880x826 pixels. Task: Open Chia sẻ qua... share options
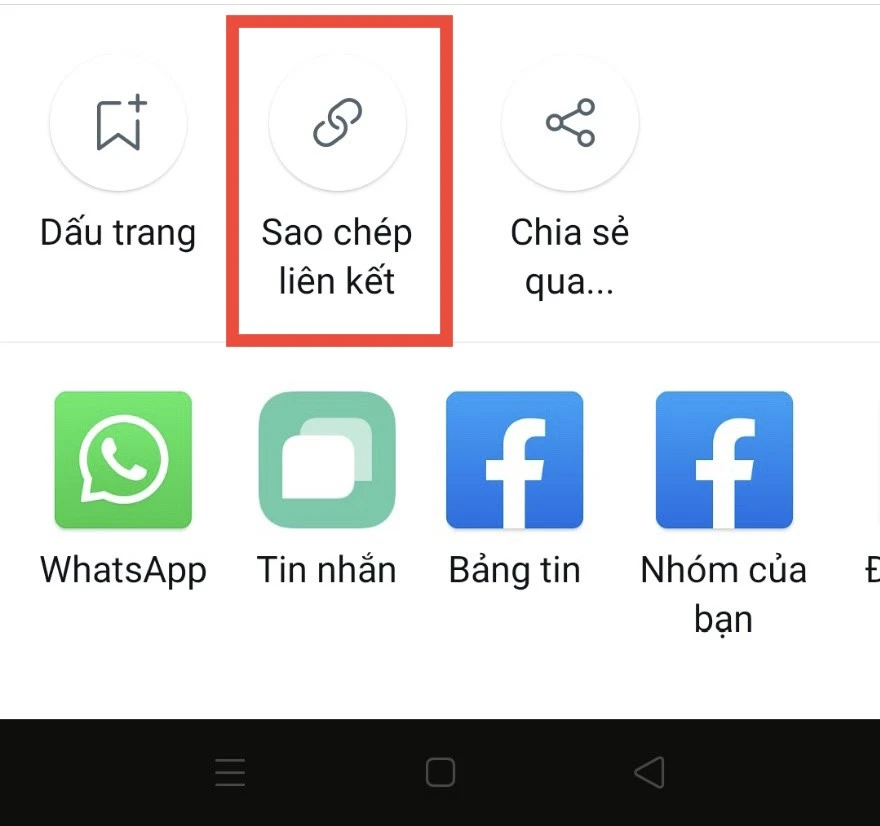click(570, 124)
